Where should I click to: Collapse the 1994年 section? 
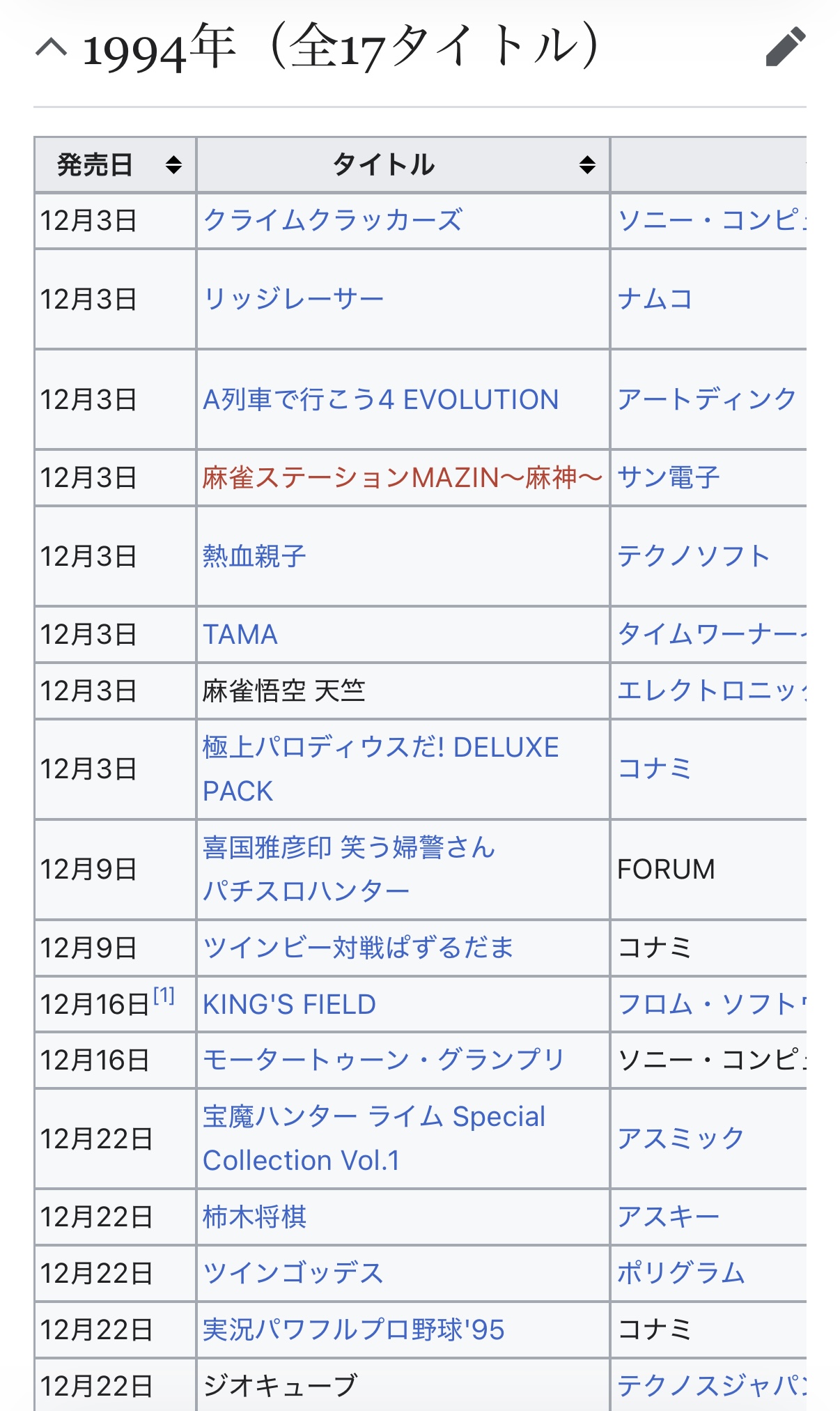coord(52,48)
